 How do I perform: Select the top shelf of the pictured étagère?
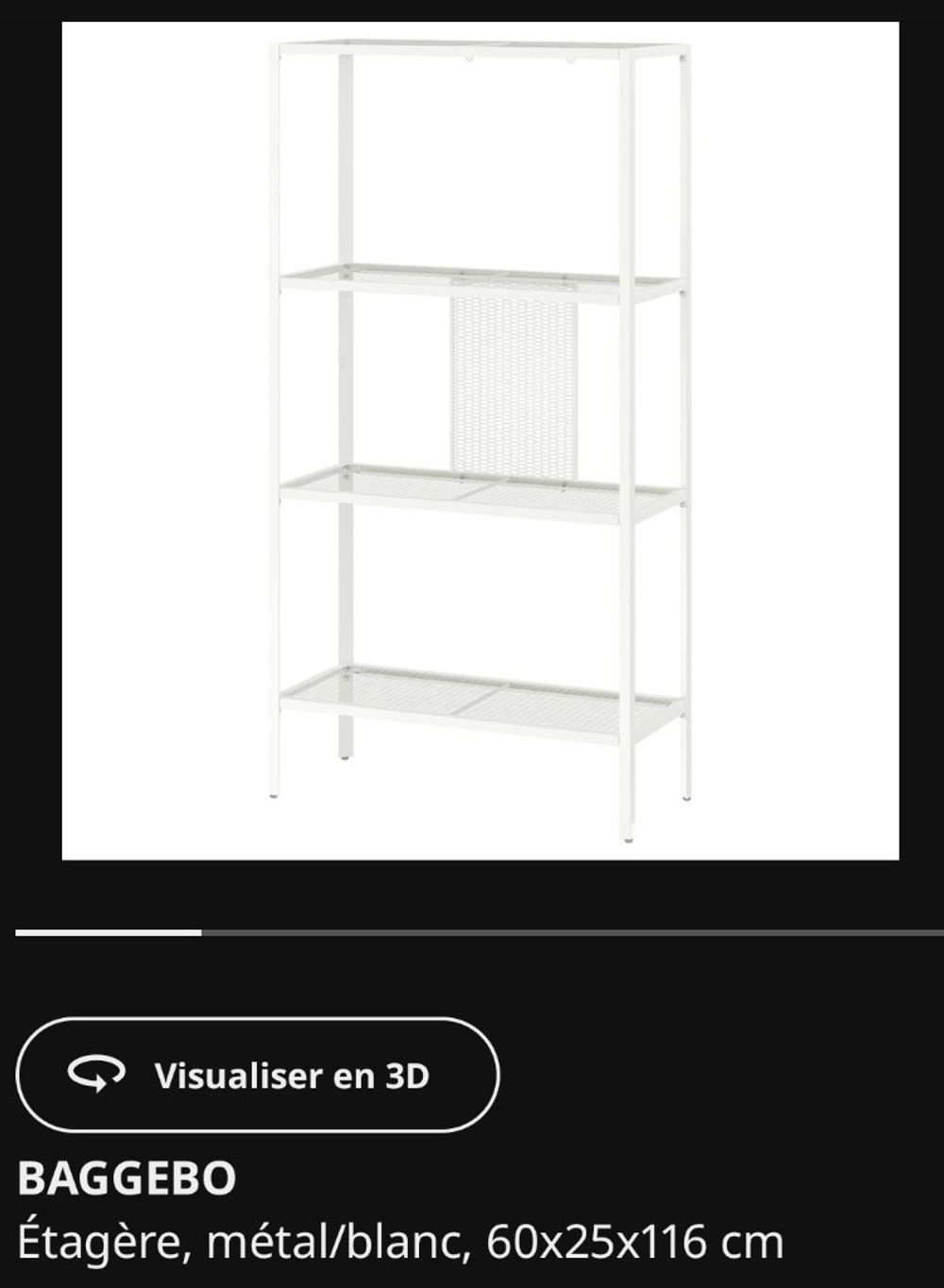tap(472, 45)
